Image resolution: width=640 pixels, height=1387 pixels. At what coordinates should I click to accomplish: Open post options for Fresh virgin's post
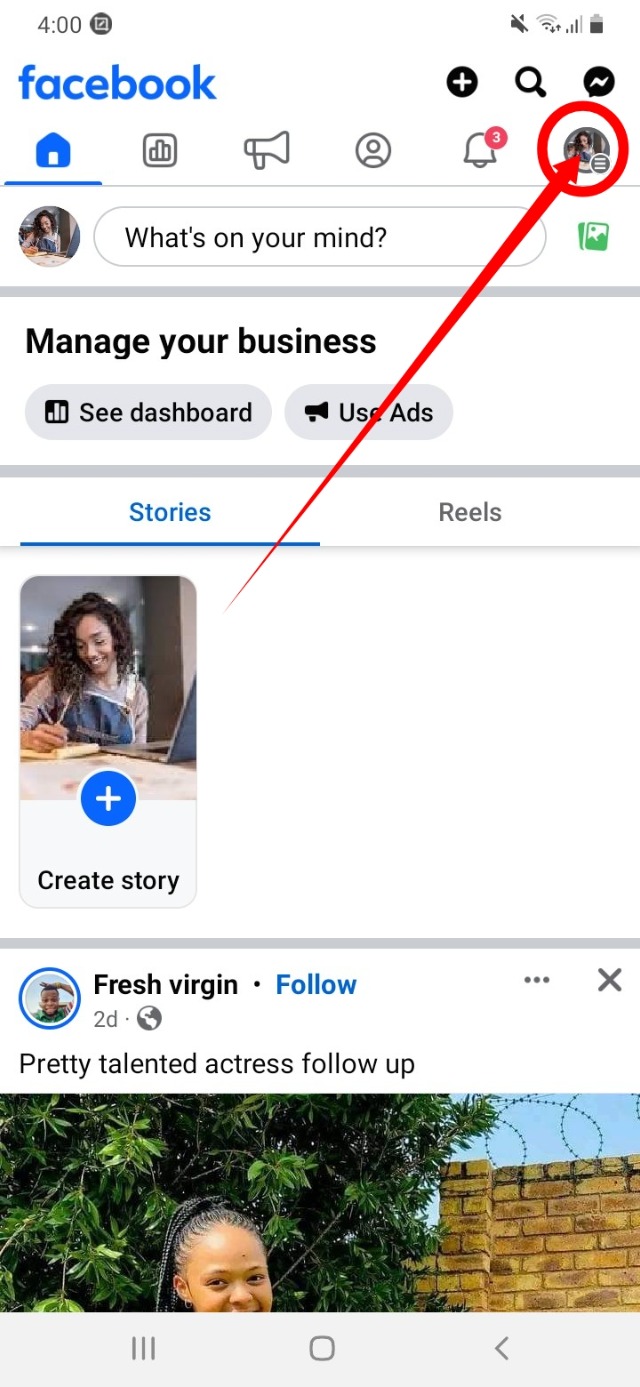click(537, 980)
